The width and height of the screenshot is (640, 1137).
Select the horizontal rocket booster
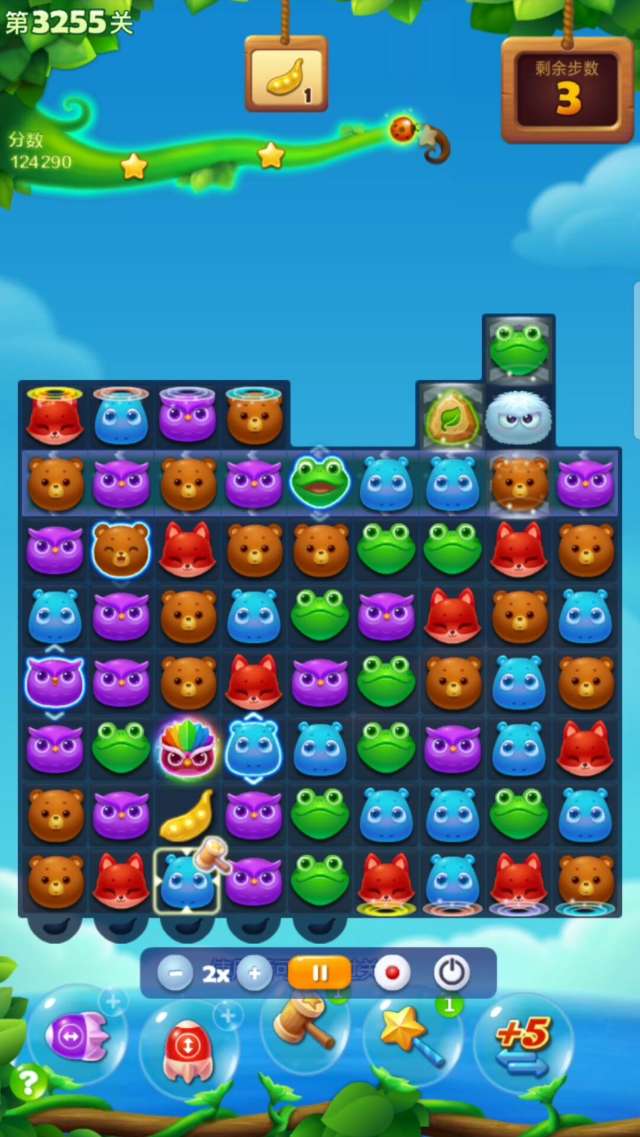click(76, 1036)
